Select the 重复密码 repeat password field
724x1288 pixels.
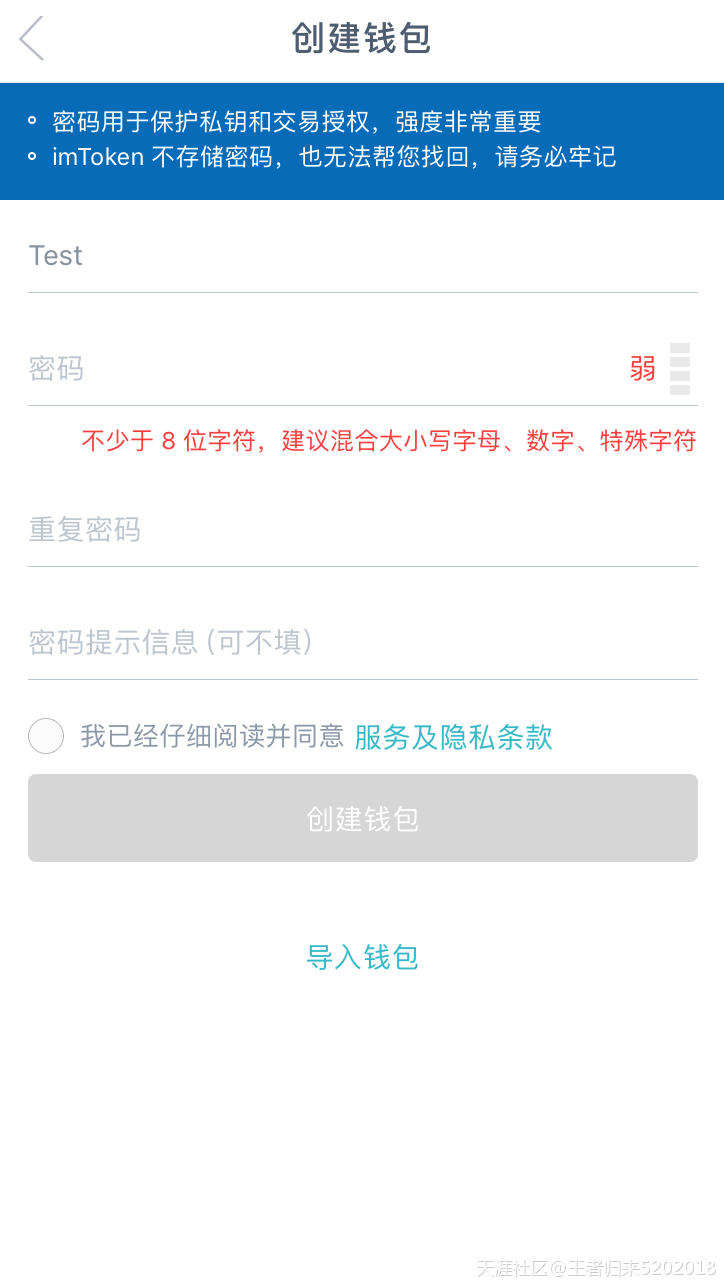362,530
